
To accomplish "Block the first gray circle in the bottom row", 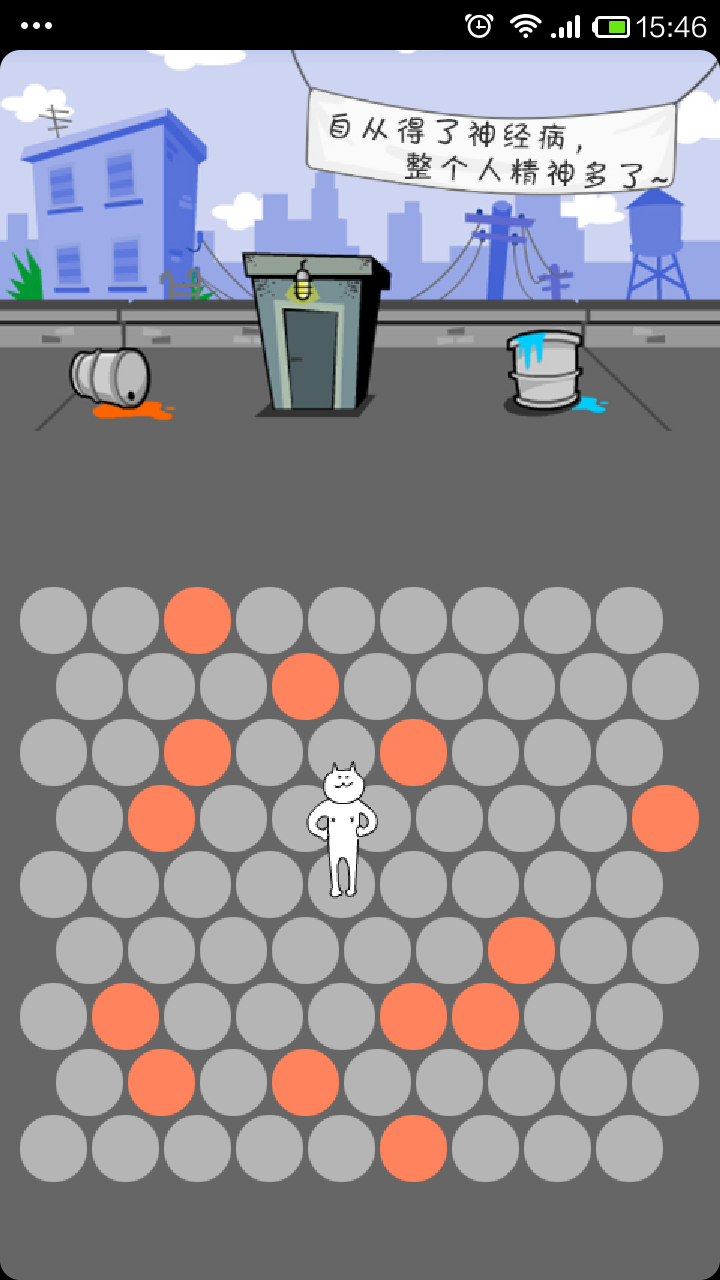I will (53, 1148).
